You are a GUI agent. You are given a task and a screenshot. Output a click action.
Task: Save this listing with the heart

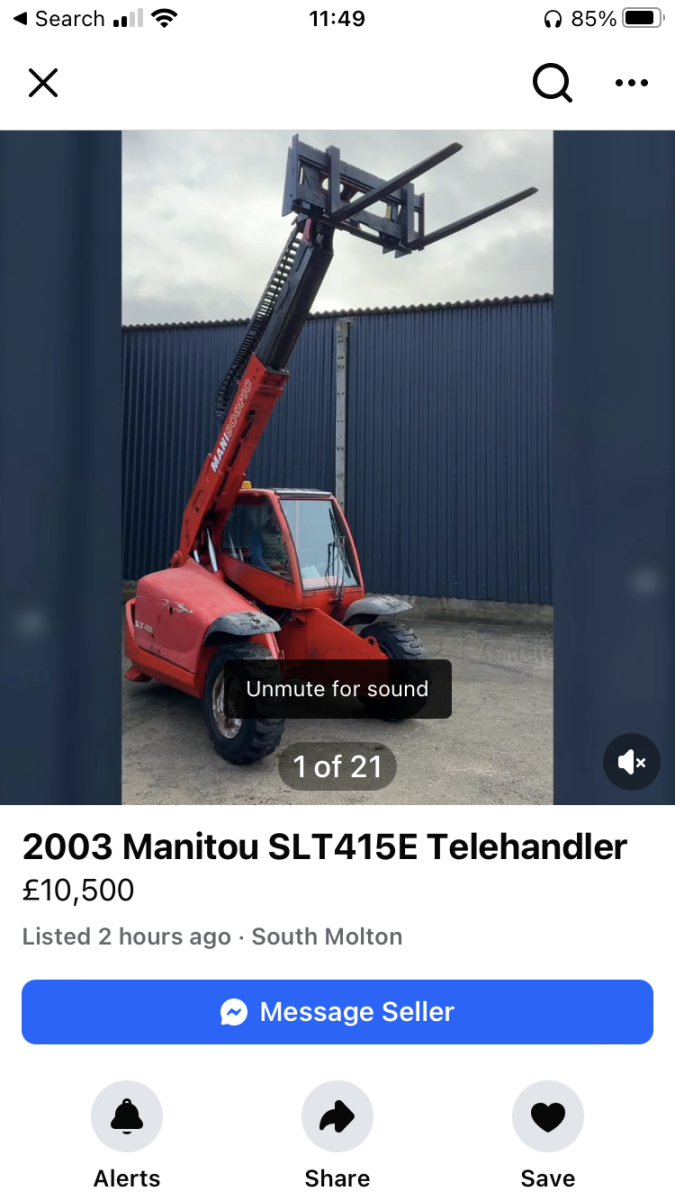click(x=548, y=1117)
